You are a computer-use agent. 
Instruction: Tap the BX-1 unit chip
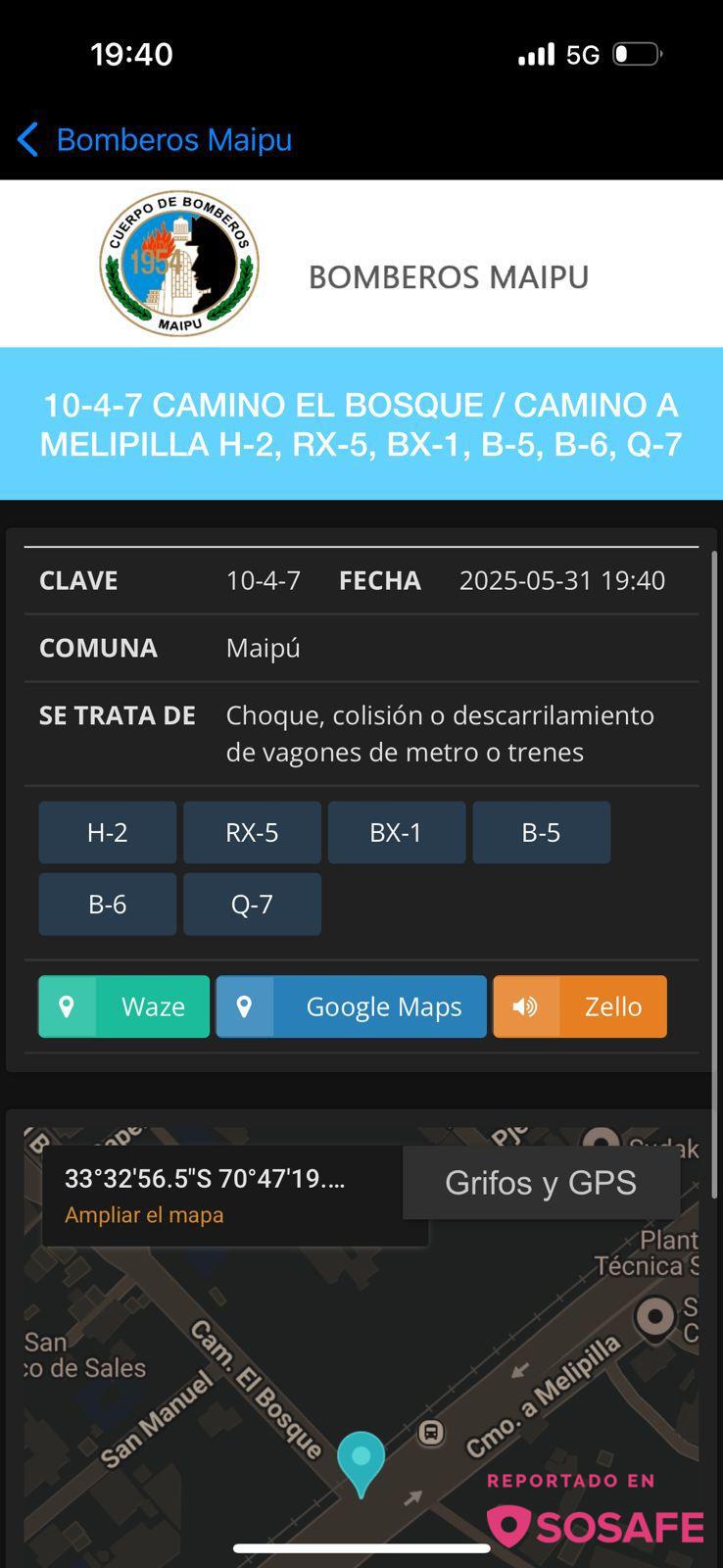tap(396, 833)
